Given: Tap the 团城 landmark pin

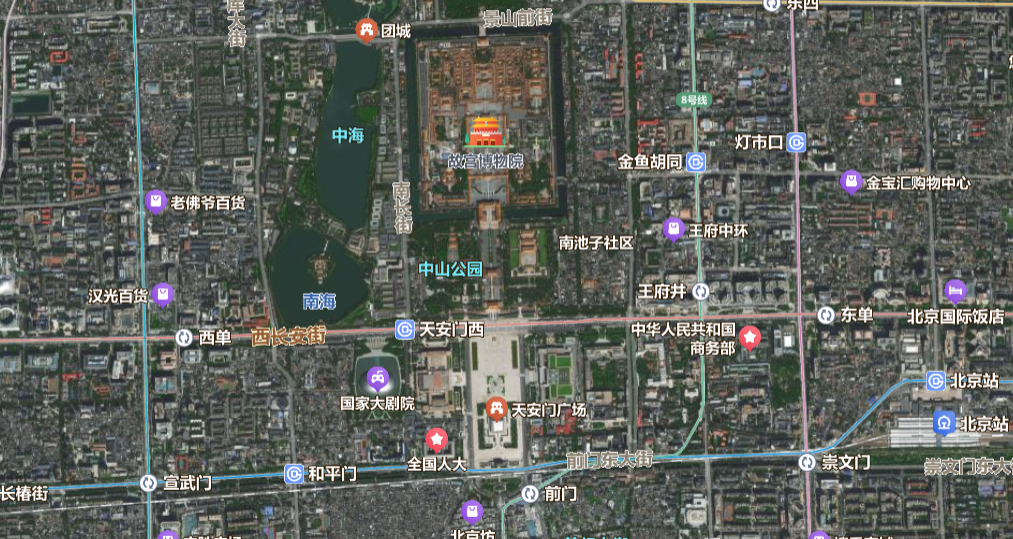Looking at the screenshot, I should point(367,31).
